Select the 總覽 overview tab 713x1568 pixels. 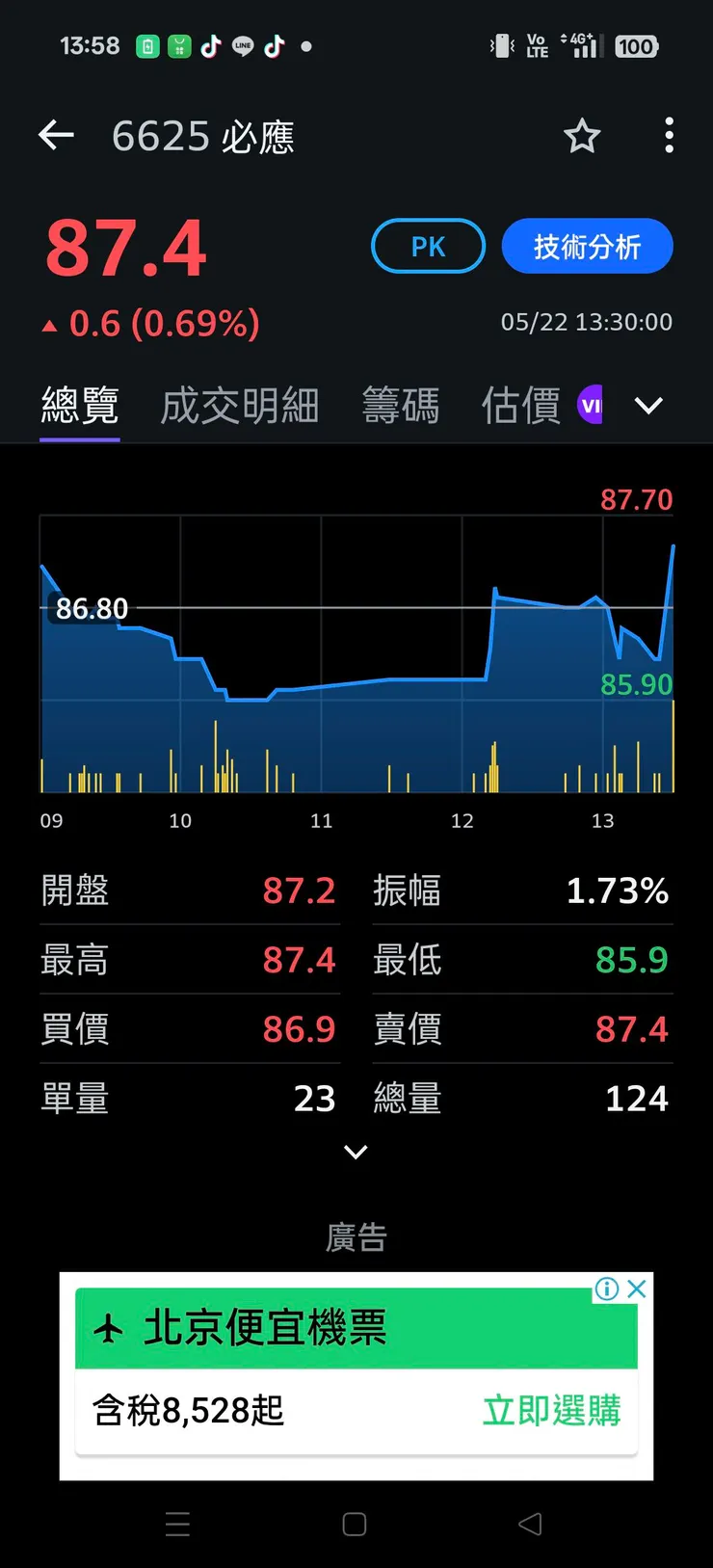tap(79, 405)
